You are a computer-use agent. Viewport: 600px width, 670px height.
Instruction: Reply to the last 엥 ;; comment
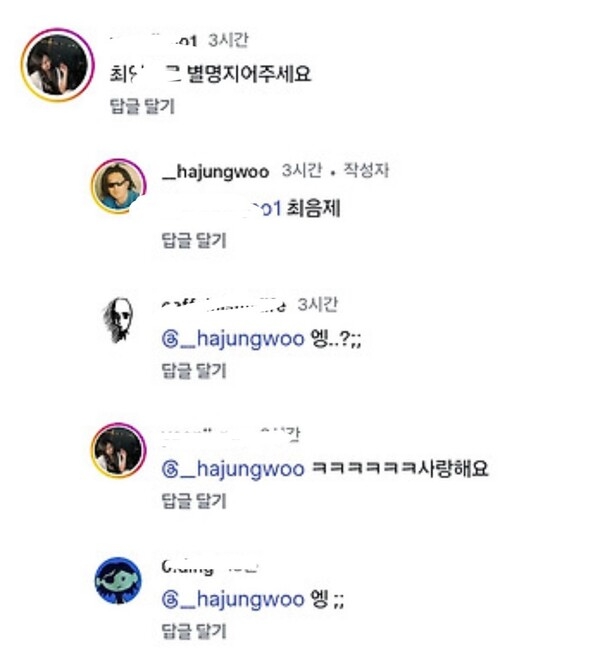(194, 631)
